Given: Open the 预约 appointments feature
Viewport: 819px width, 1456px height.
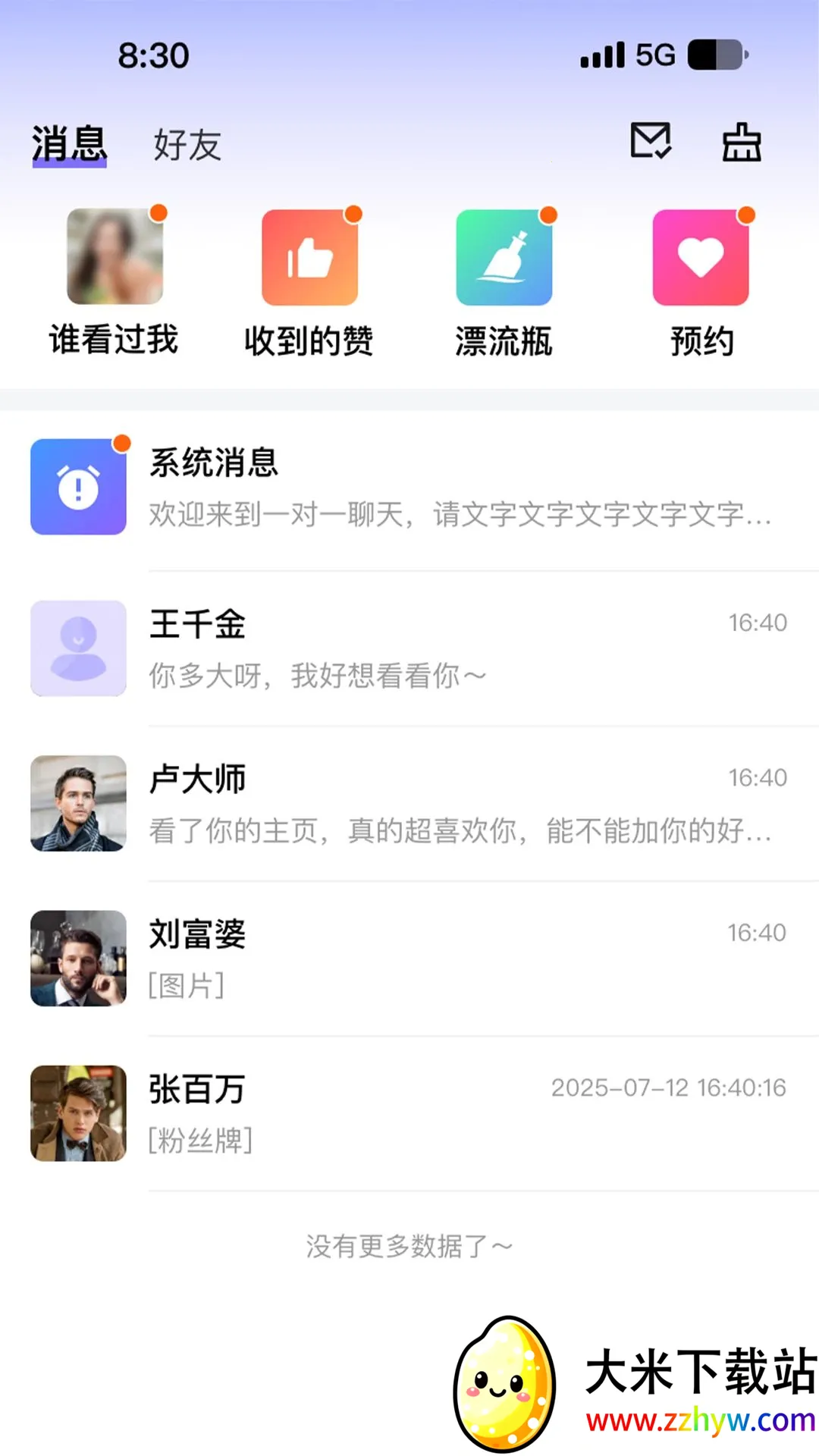Looking at the screenshot, I should point(700,256).
